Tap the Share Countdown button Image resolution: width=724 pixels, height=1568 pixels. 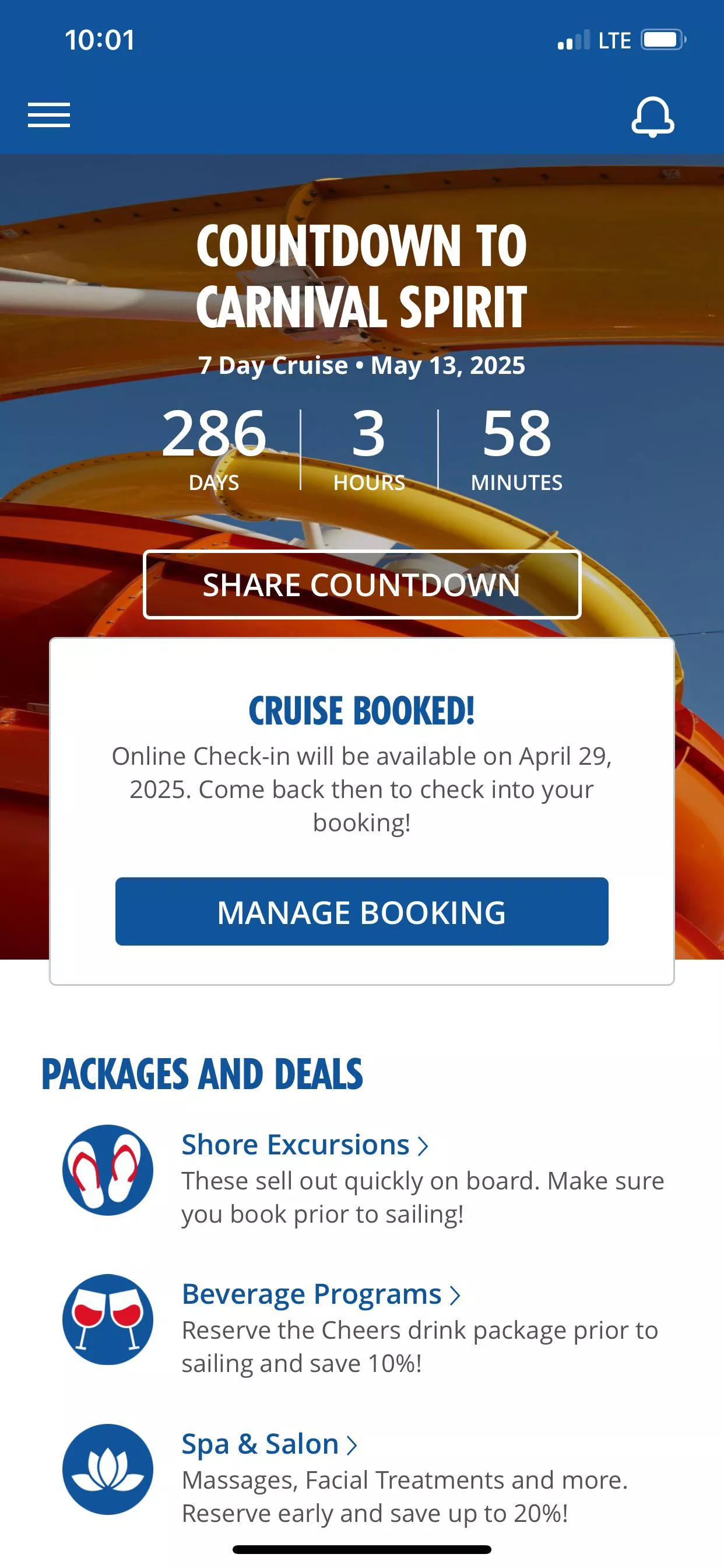pyautogui.click(x=362, y=584)
